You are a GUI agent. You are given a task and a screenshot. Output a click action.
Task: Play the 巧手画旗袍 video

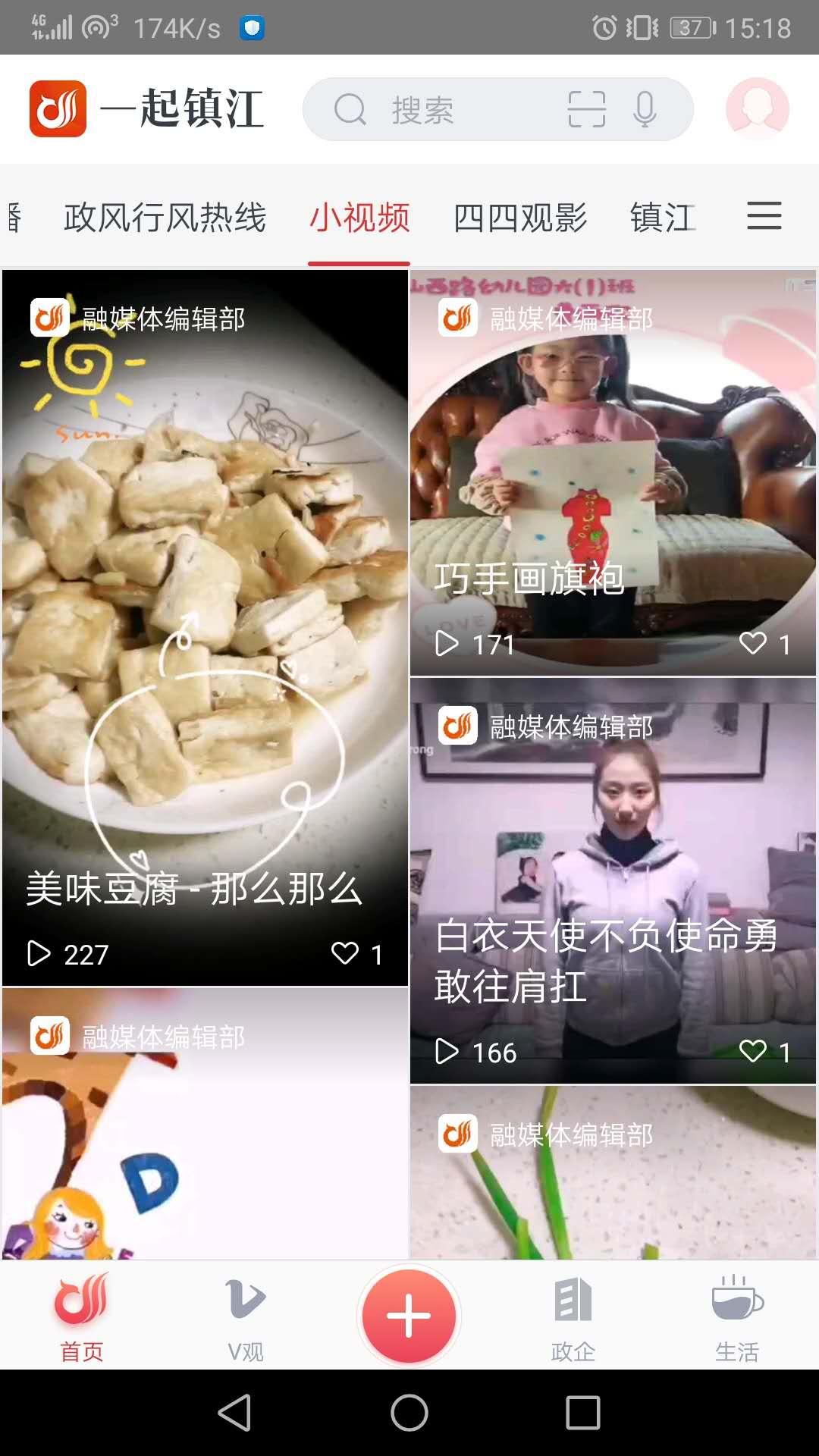(x=613, y=470)
